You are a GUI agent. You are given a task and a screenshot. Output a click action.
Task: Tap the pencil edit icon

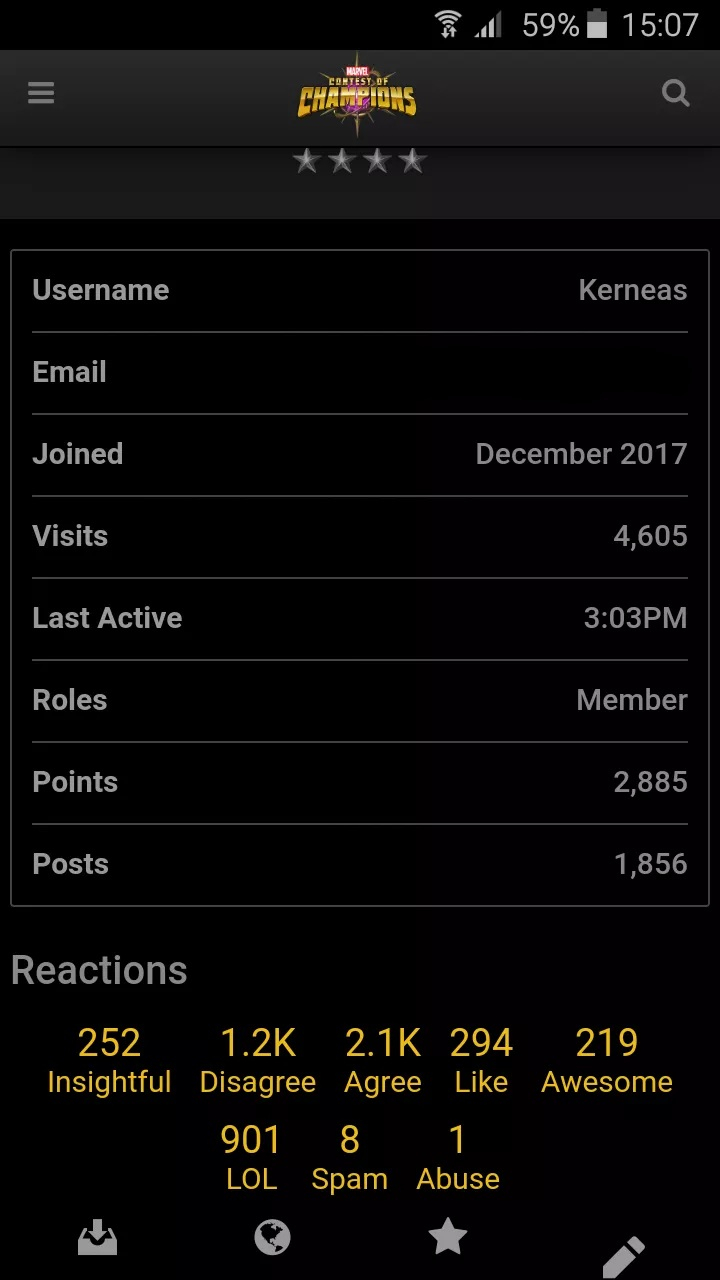623,1255
